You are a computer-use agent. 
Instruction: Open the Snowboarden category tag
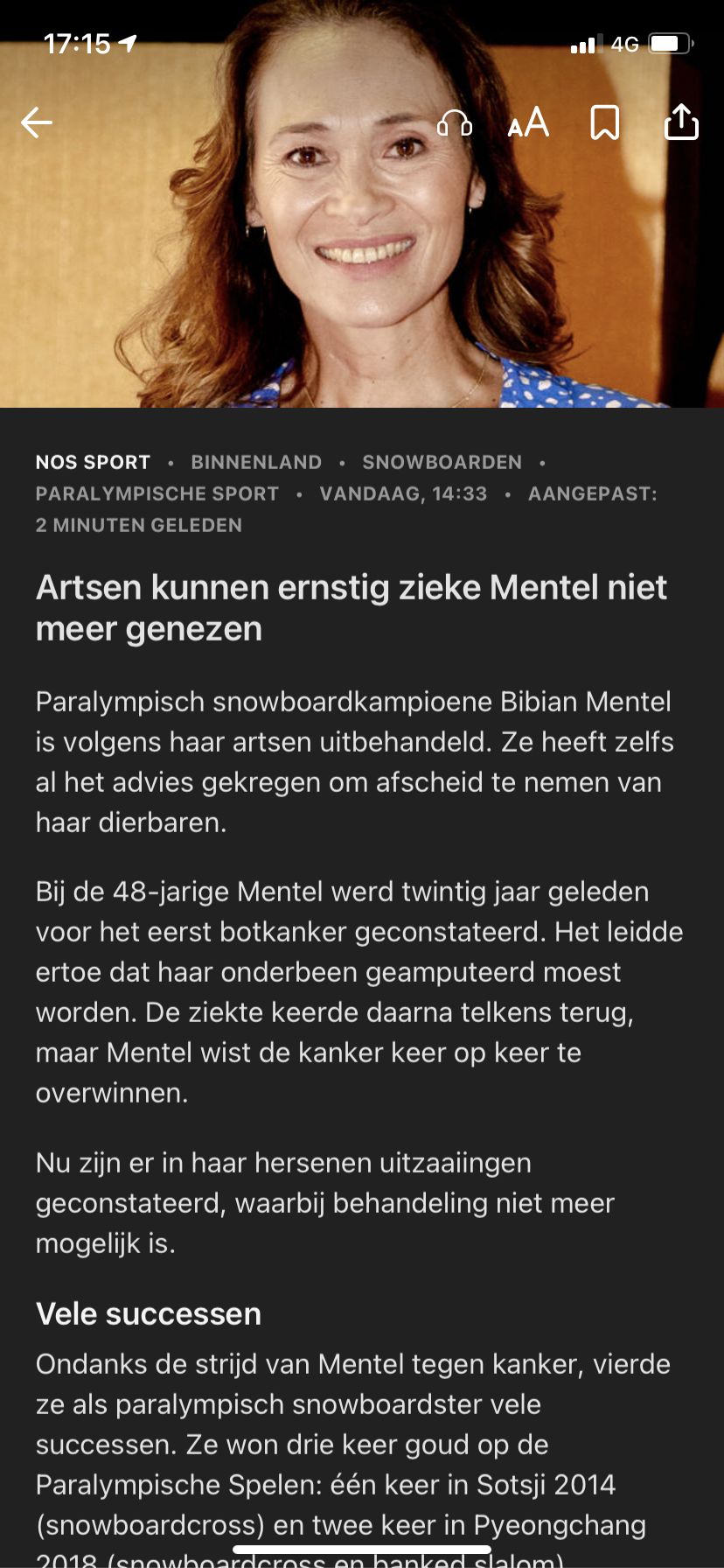click(442, 462)
